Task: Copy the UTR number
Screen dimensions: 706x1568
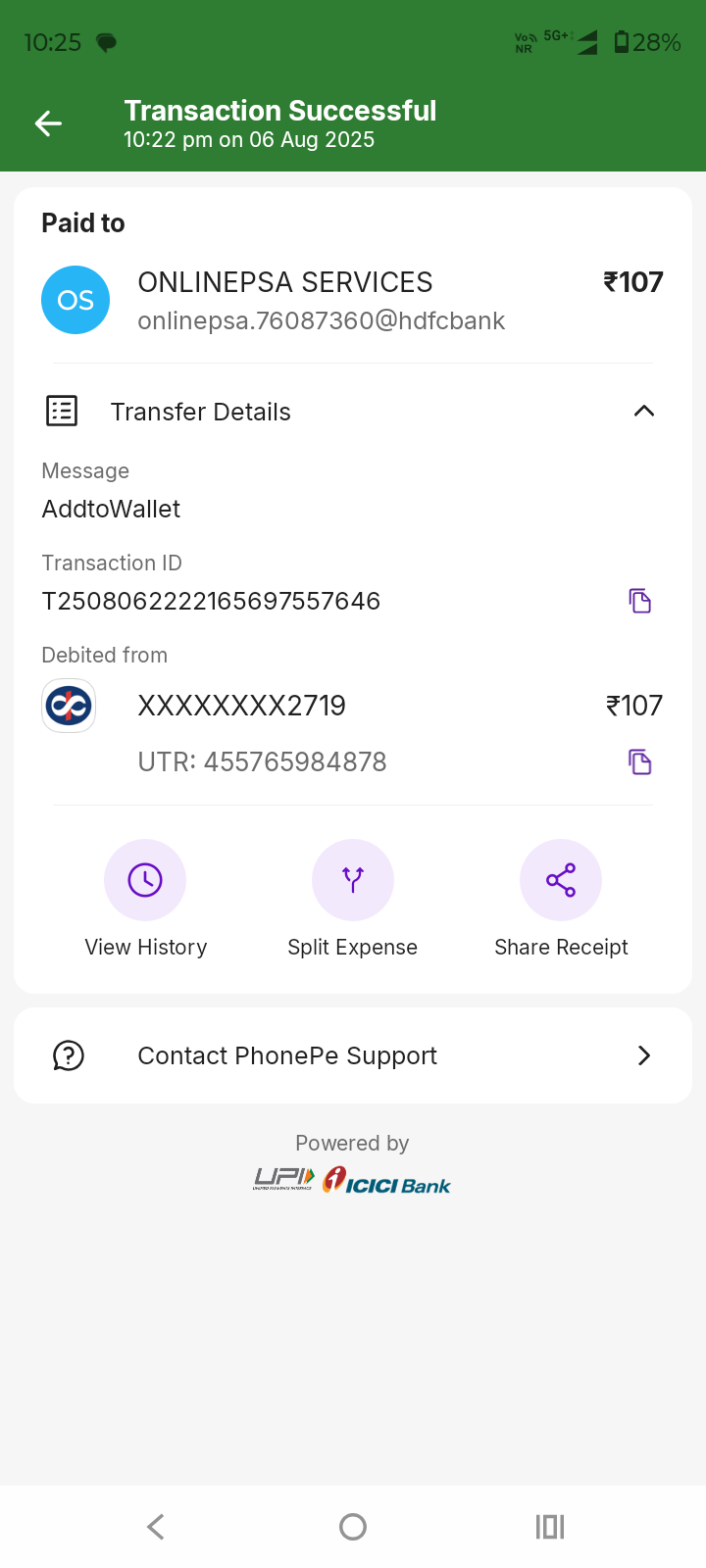Action: click(639, 761)
